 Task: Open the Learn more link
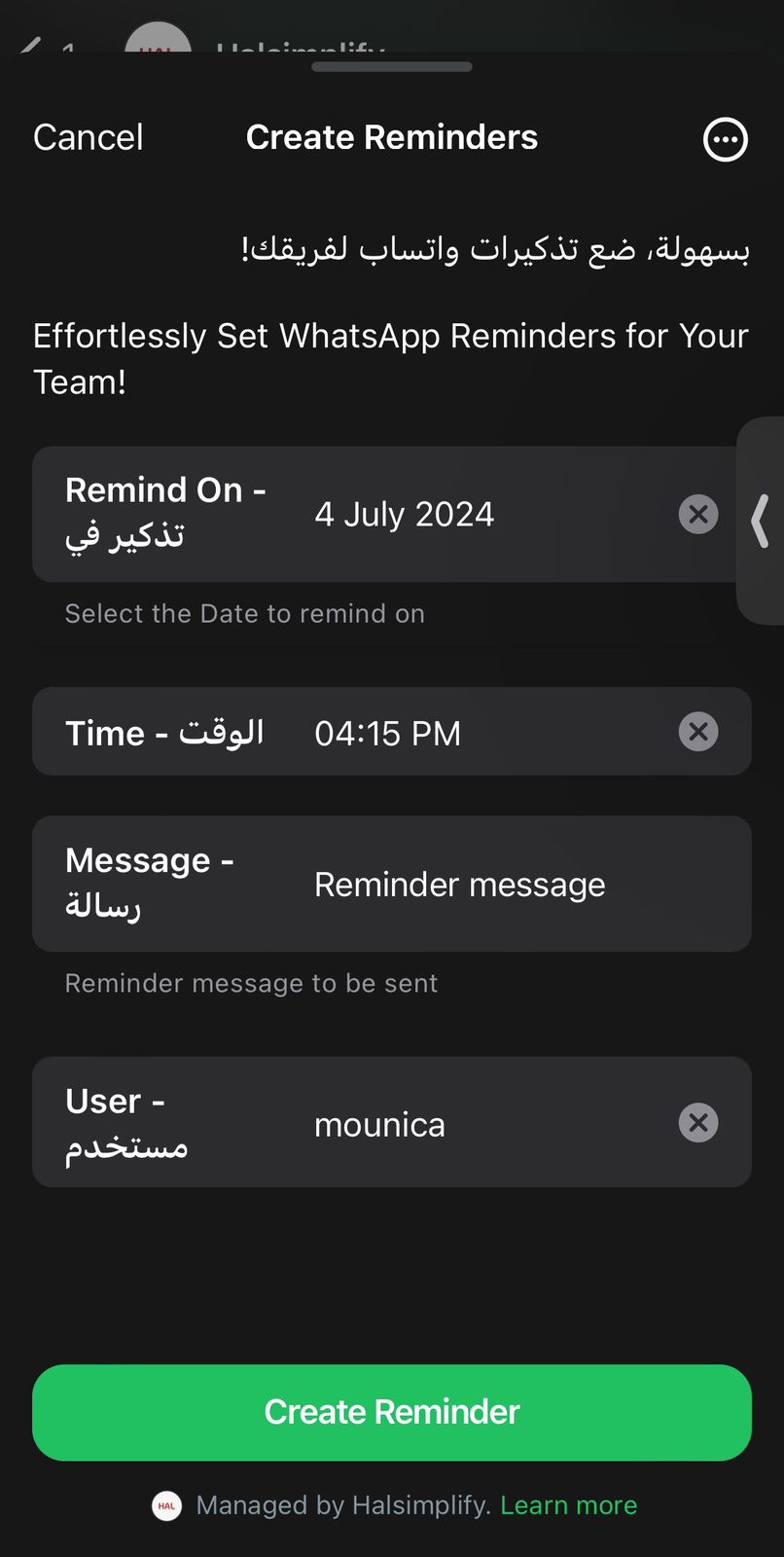tap(568, 1505)
